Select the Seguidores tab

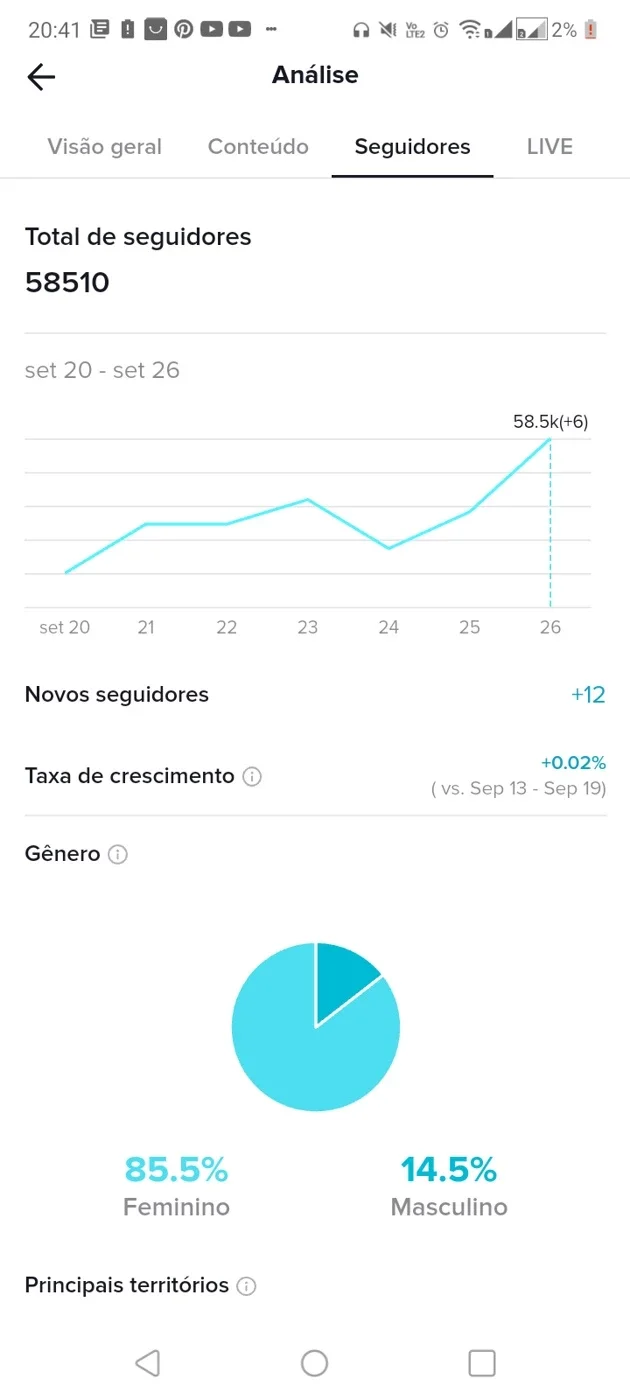(412, 147)
